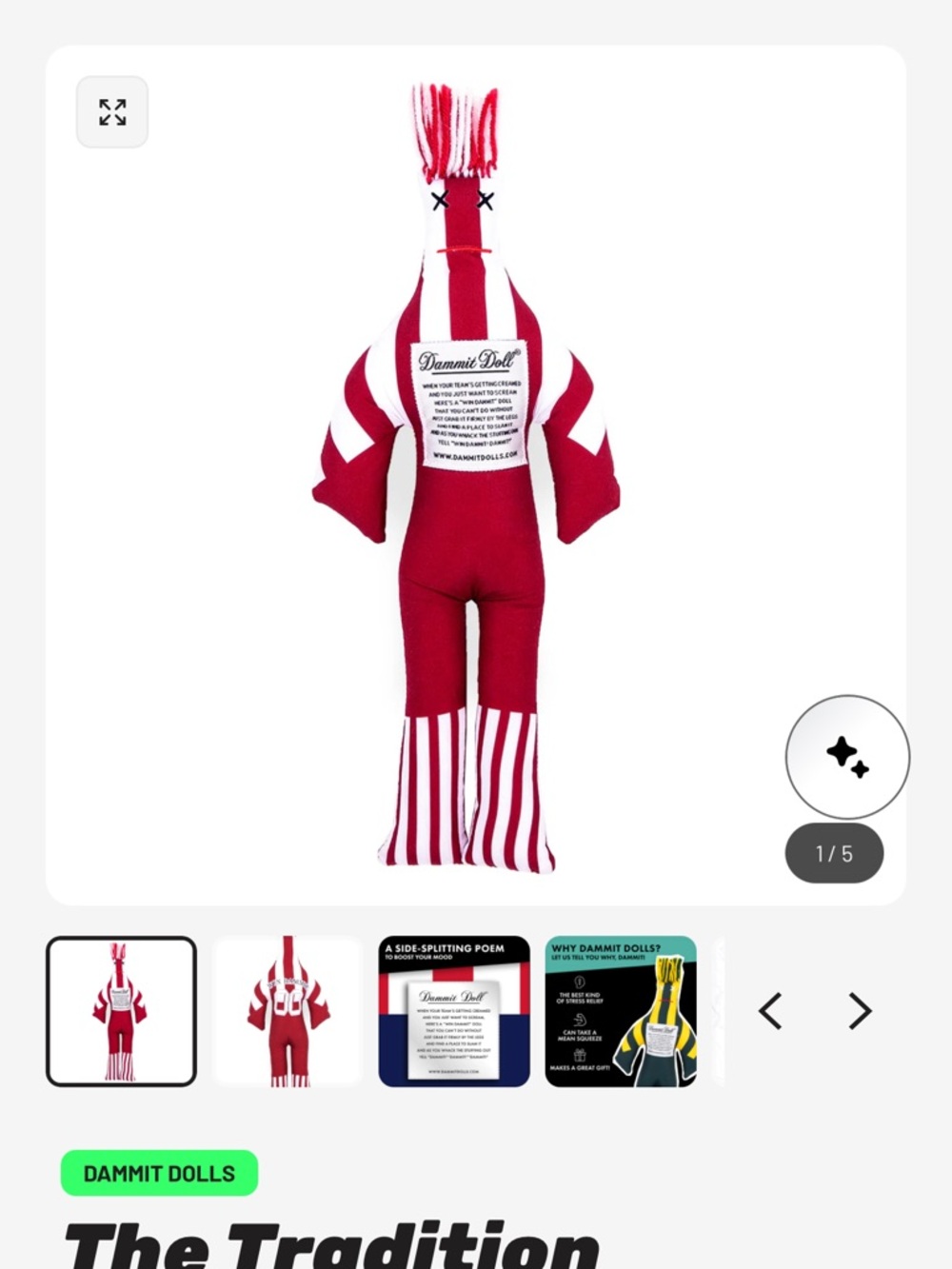Viewport: 952px width, 1269px height.
Task: Open the DAMMIT DOLLS brand link
Action: 159,1173
